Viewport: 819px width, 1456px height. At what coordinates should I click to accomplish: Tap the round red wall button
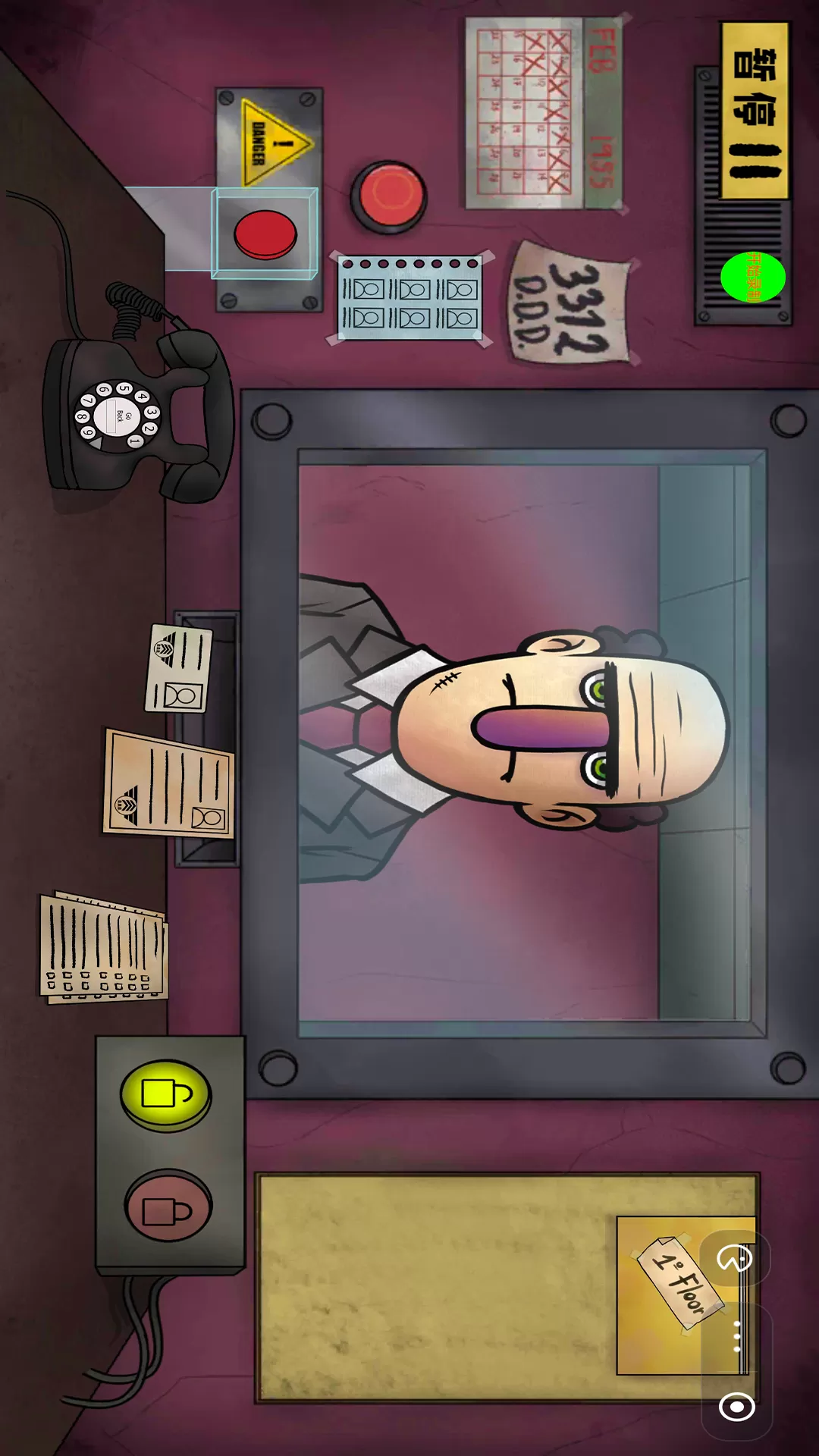(x=388, y=196)
